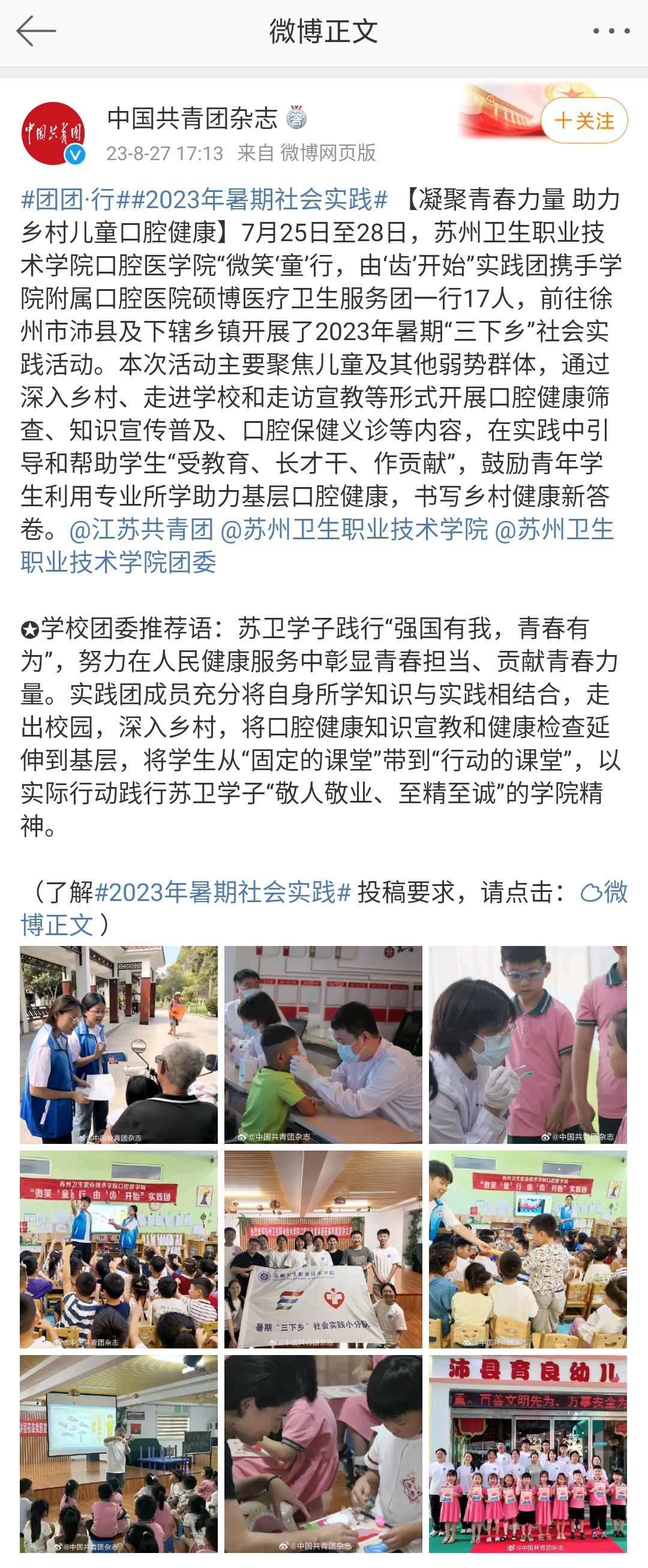Open the photo of the boy with blue glasses
The height and width of the screenshot is (1568, 648).
pyautogui.click(x=527, y=1044)
